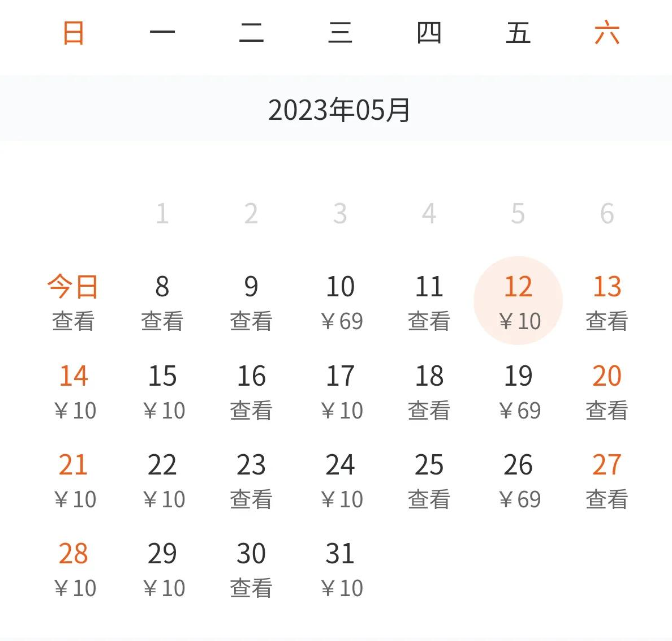Choose Saturday May 13

point(607,301)
